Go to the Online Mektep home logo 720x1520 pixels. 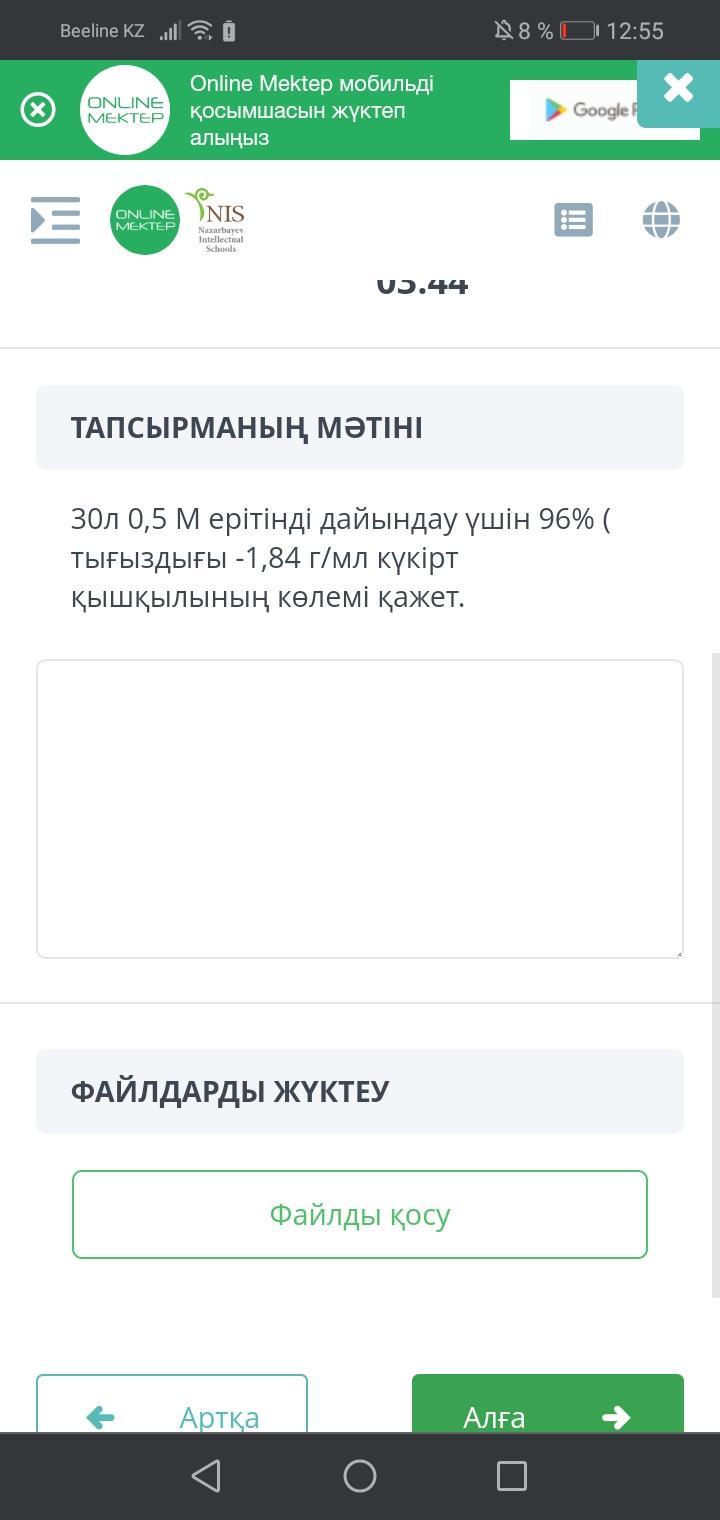[x=145, y=220]
